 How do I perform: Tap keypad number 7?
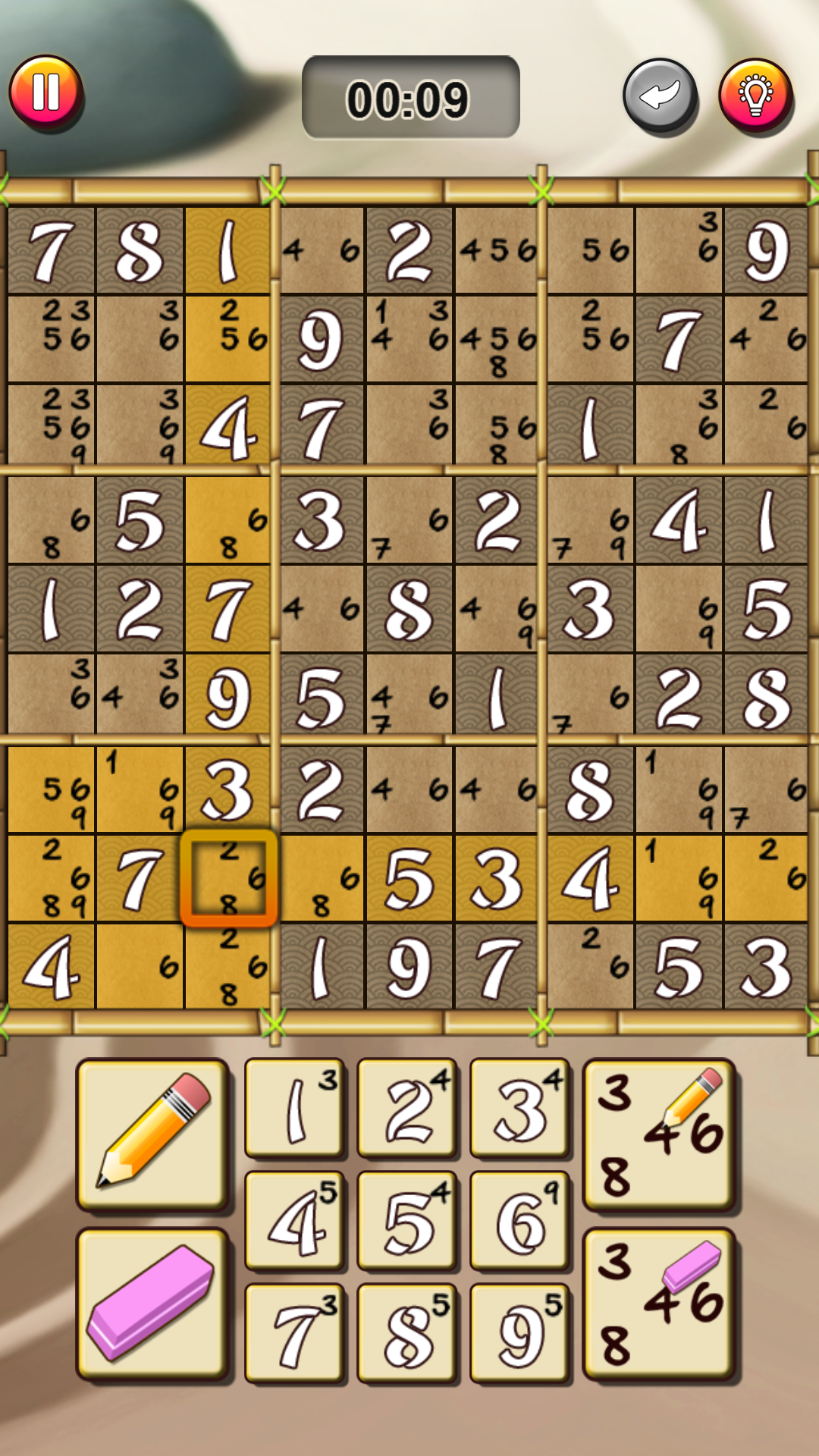click(294, 1333)
